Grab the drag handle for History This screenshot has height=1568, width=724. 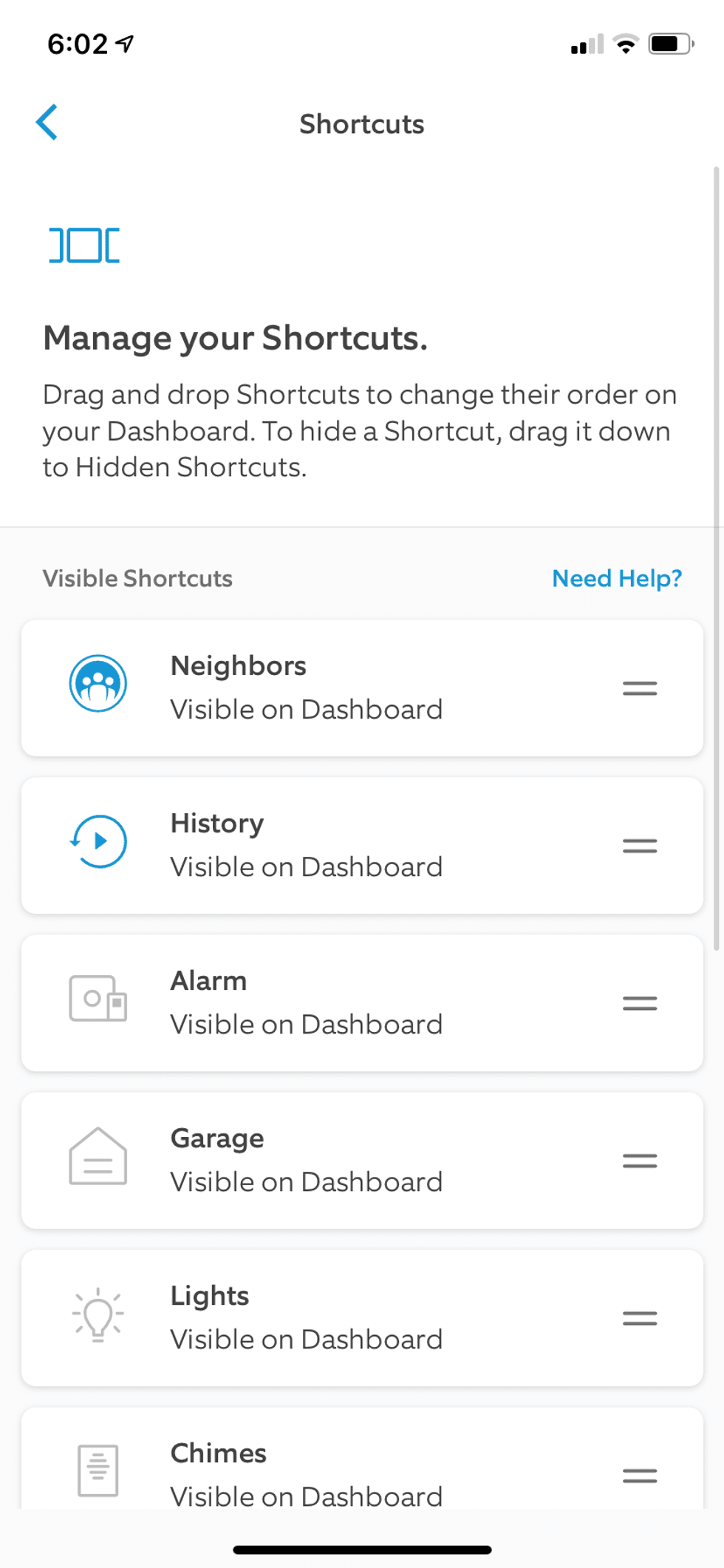[640, 846]
